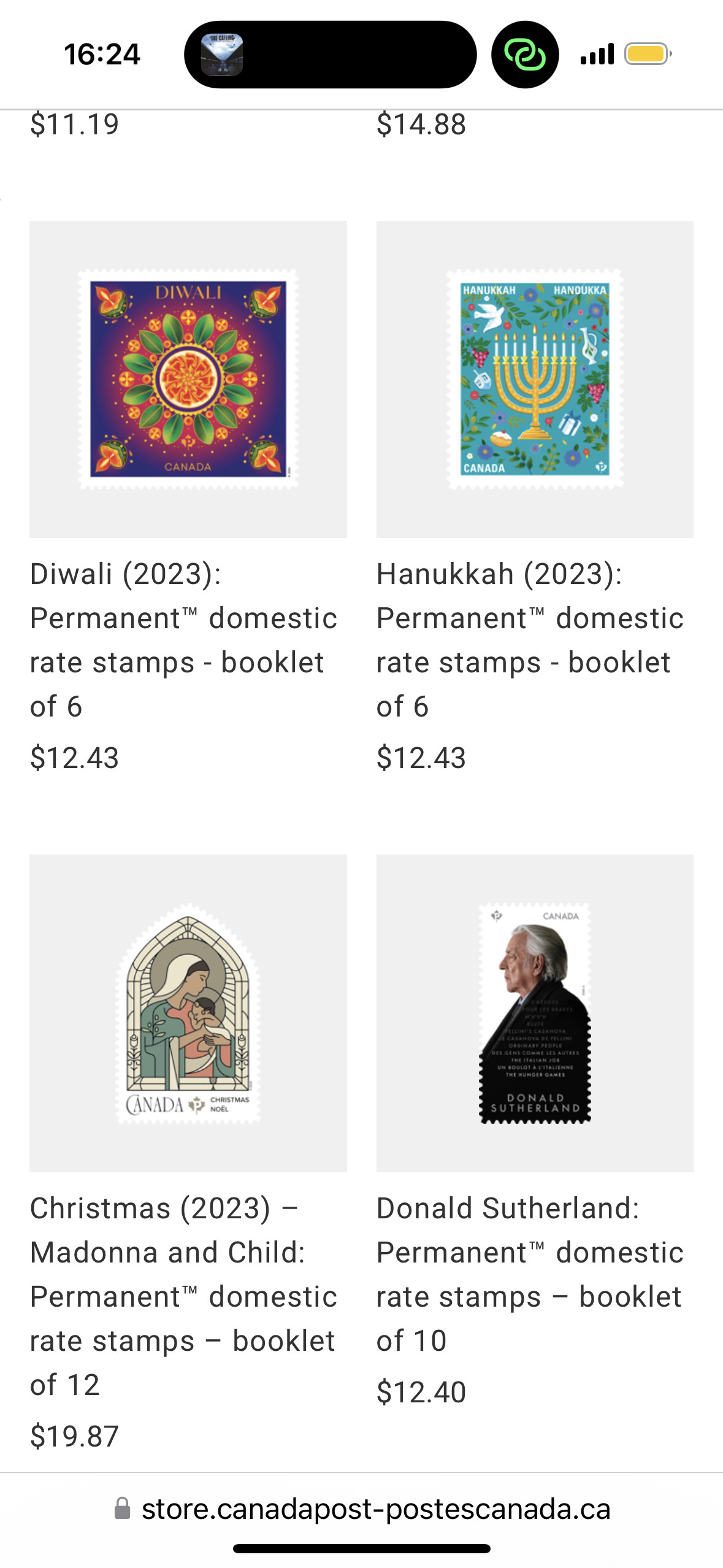
Task: Open Christmas (2023) booklet of 12 title link
Action: (x=183, y=1296)
